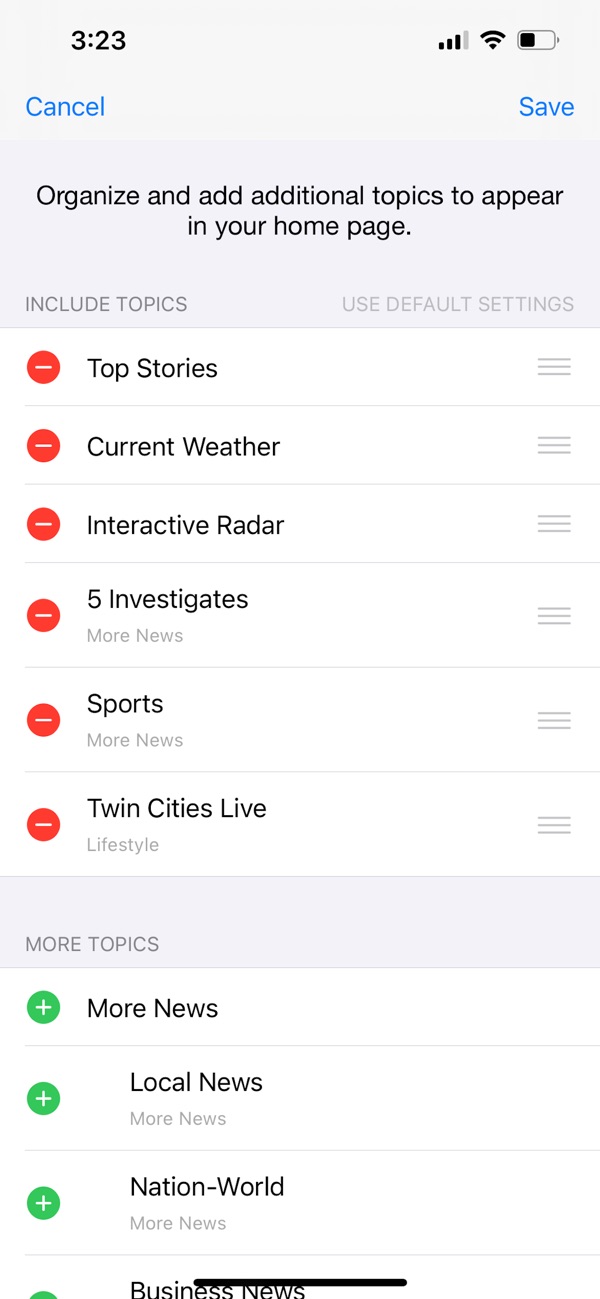Remove Current Weather topic
Screen dimensions: 600x1299
pos(43,446)
